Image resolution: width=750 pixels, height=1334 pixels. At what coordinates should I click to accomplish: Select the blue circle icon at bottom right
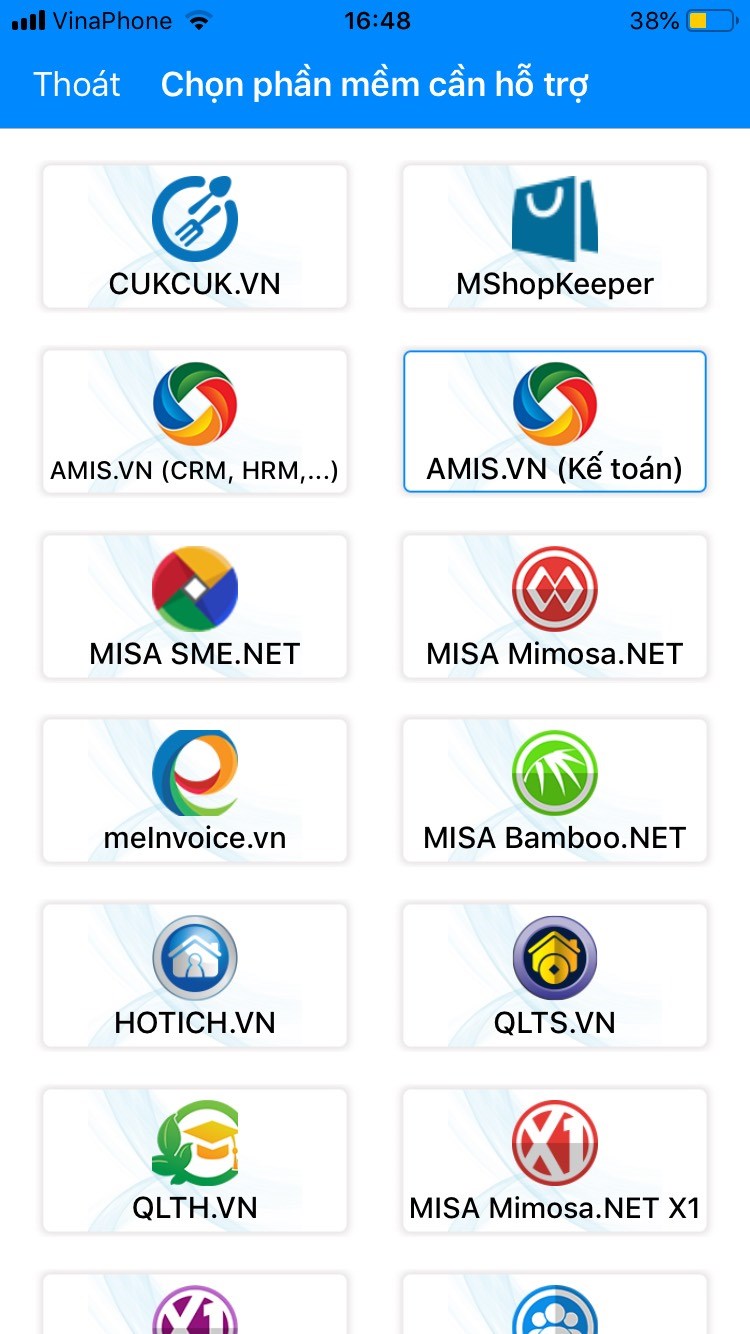[x=554, y=1310]
